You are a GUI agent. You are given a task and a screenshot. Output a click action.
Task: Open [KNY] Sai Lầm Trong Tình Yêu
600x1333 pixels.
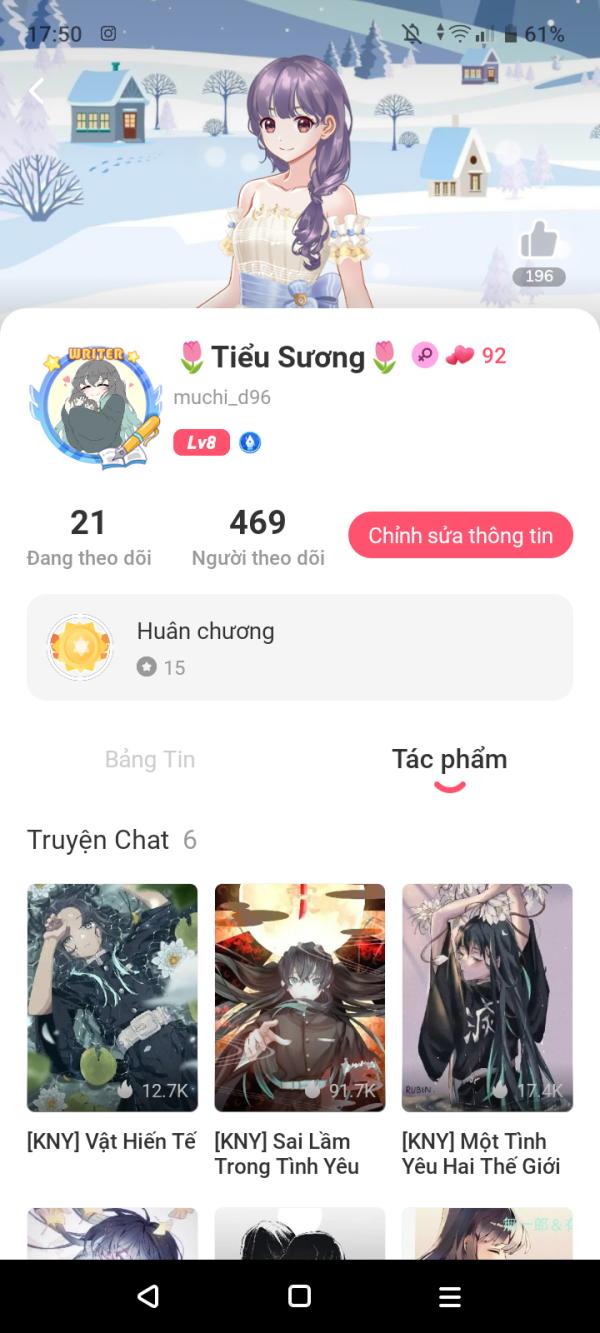coord(299,998)
